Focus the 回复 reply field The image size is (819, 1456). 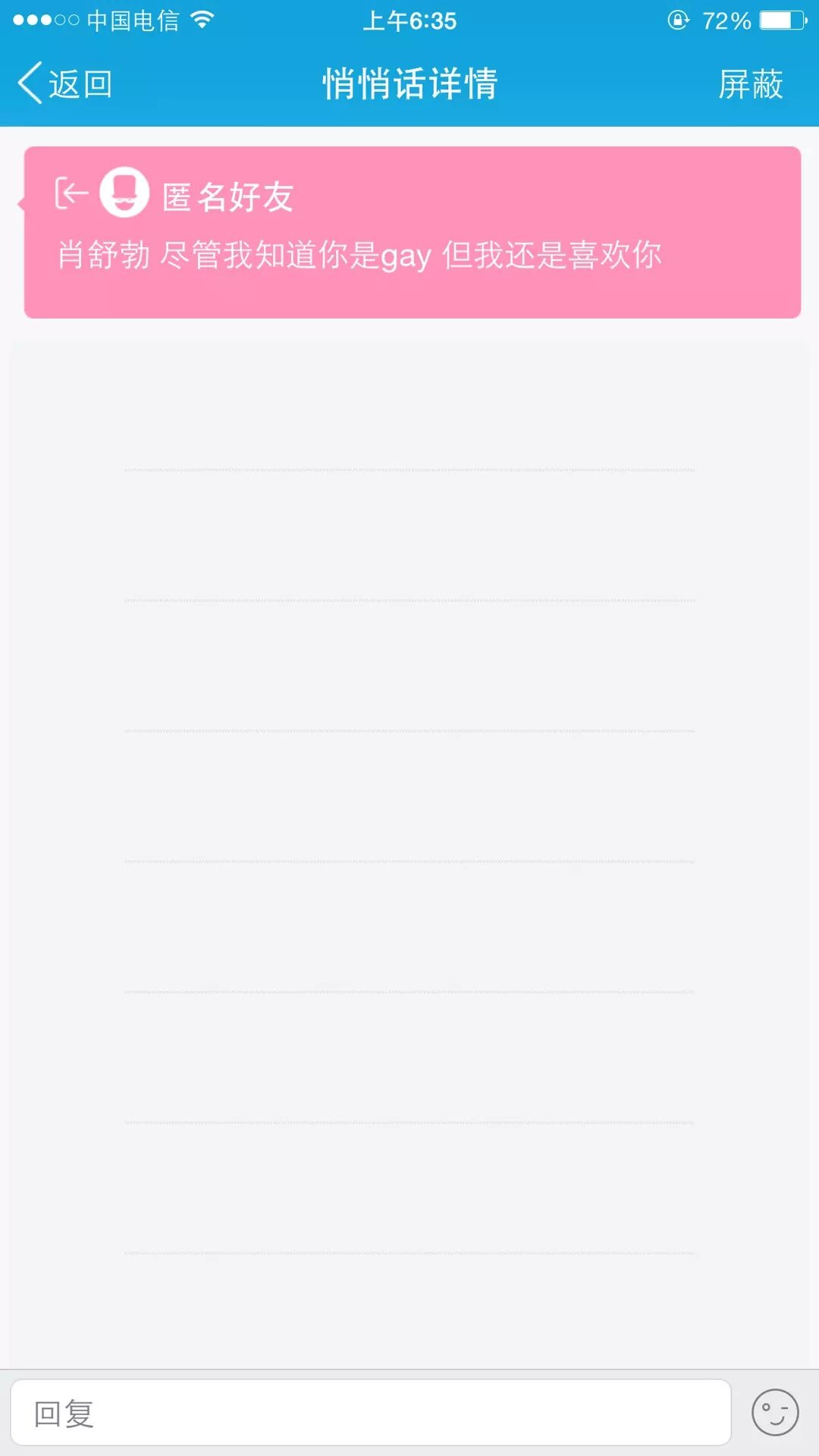[370, 1413]
